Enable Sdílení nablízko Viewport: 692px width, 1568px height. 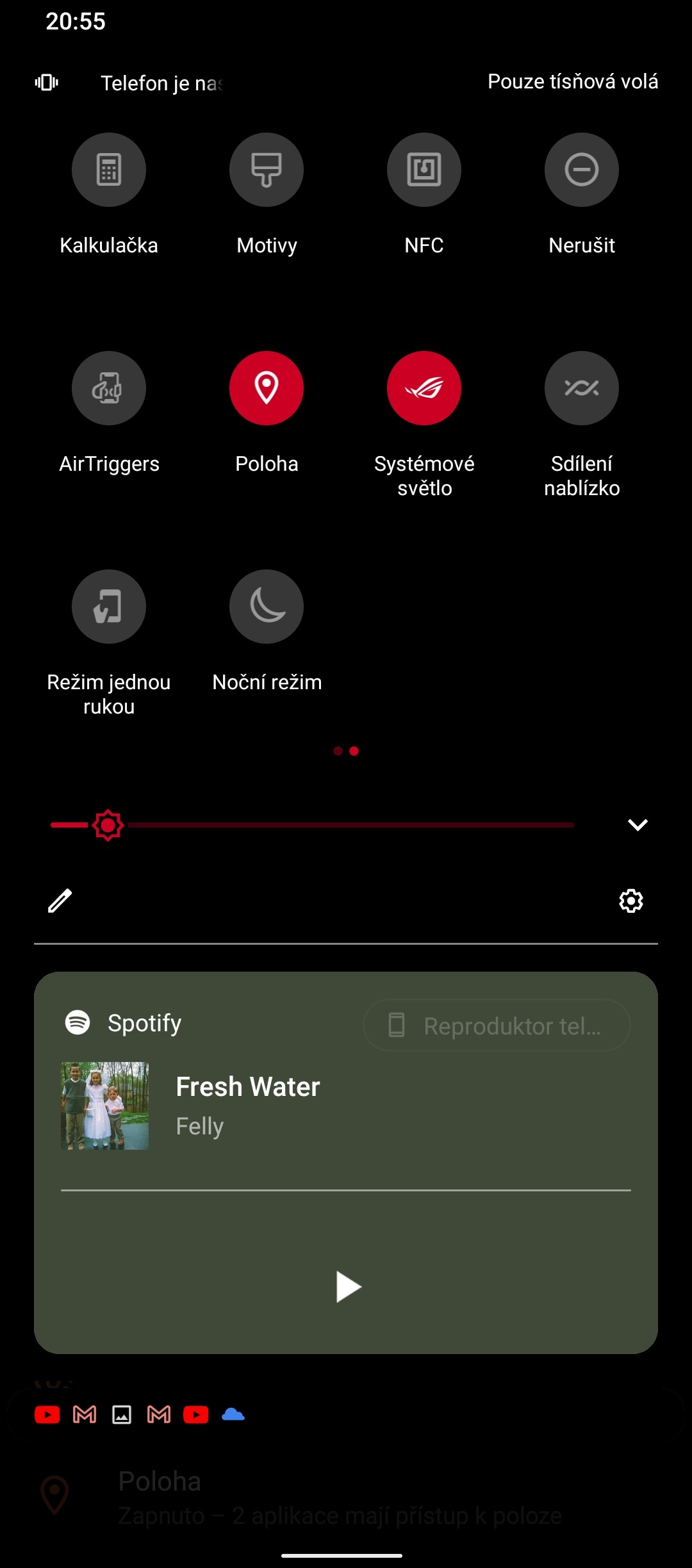click(x=582, y=388)
